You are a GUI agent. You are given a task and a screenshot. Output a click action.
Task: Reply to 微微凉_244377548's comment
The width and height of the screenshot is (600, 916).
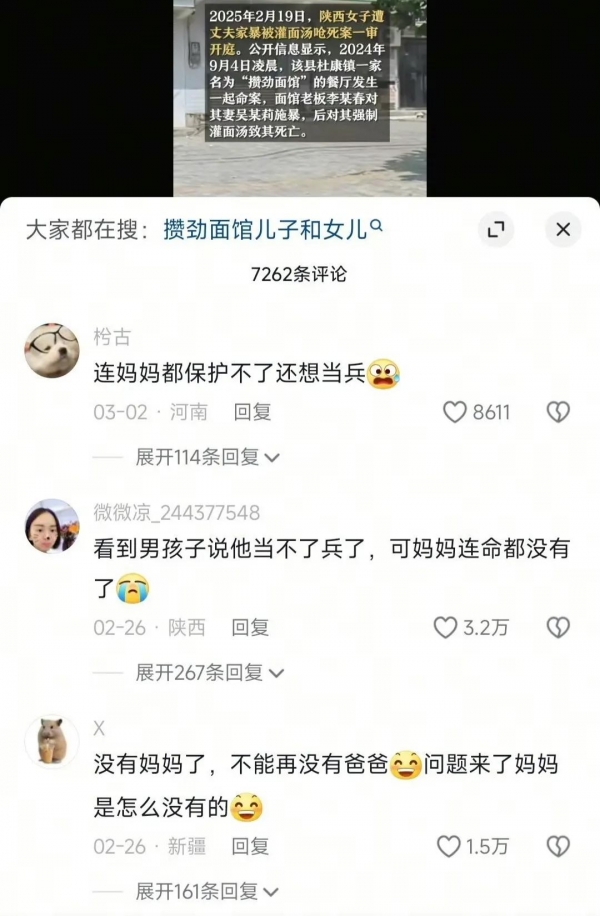click(250, 627)
